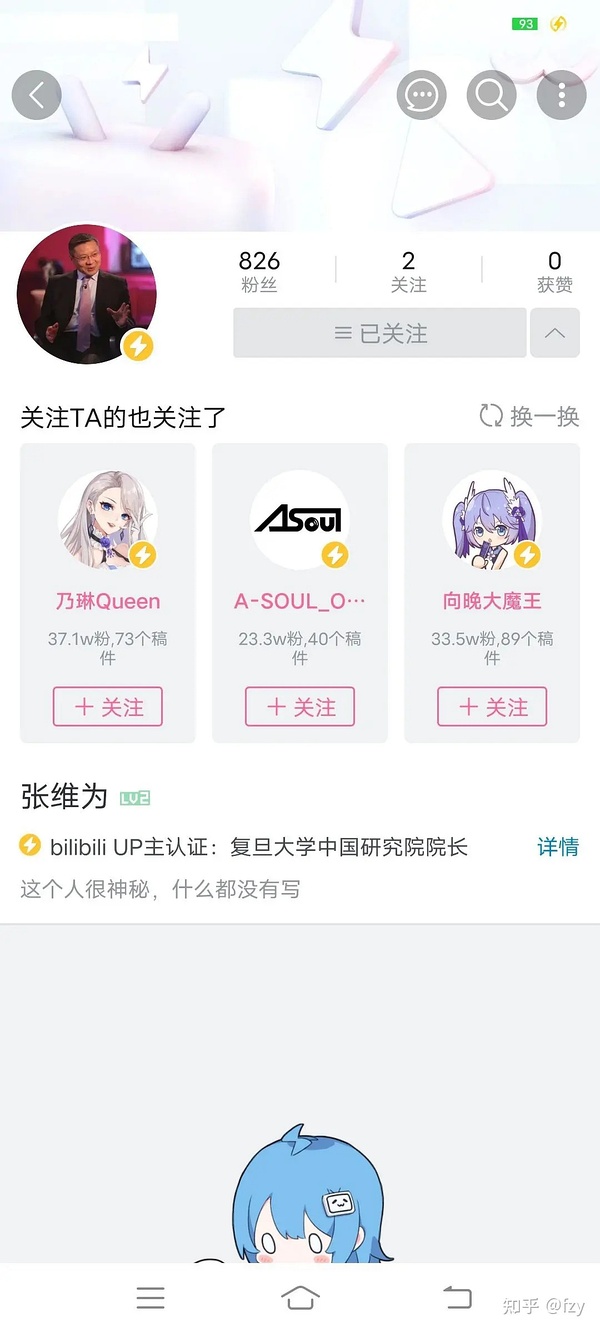600x1333 pixels.
Task: Open the three-dot overflow menu
Action: click(x=561, y=96)
